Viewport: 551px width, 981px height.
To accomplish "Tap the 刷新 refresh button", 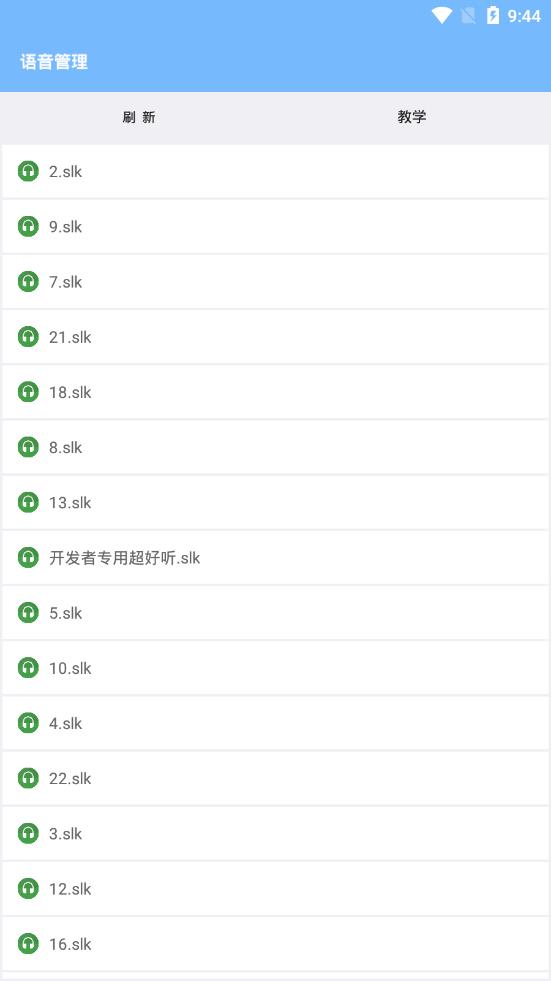I will (x=139, y=117).
